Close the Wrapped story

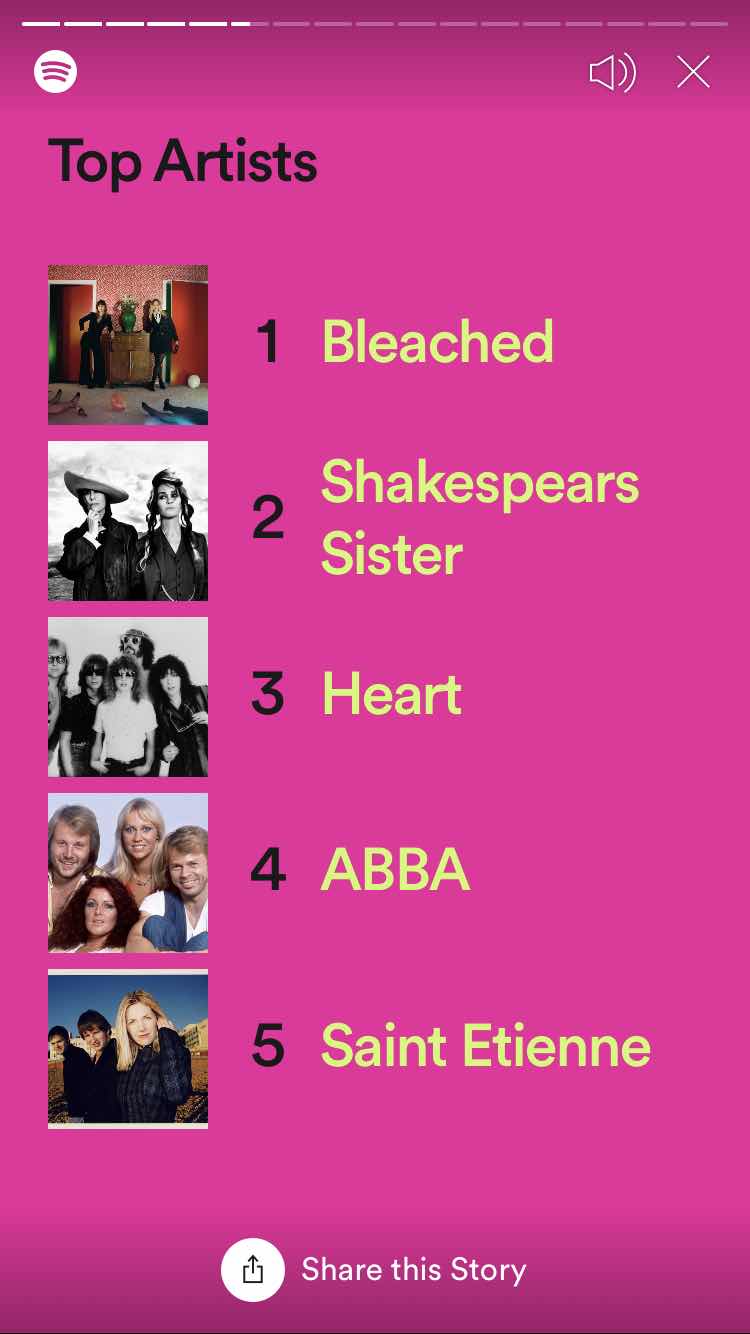(693, 72)
